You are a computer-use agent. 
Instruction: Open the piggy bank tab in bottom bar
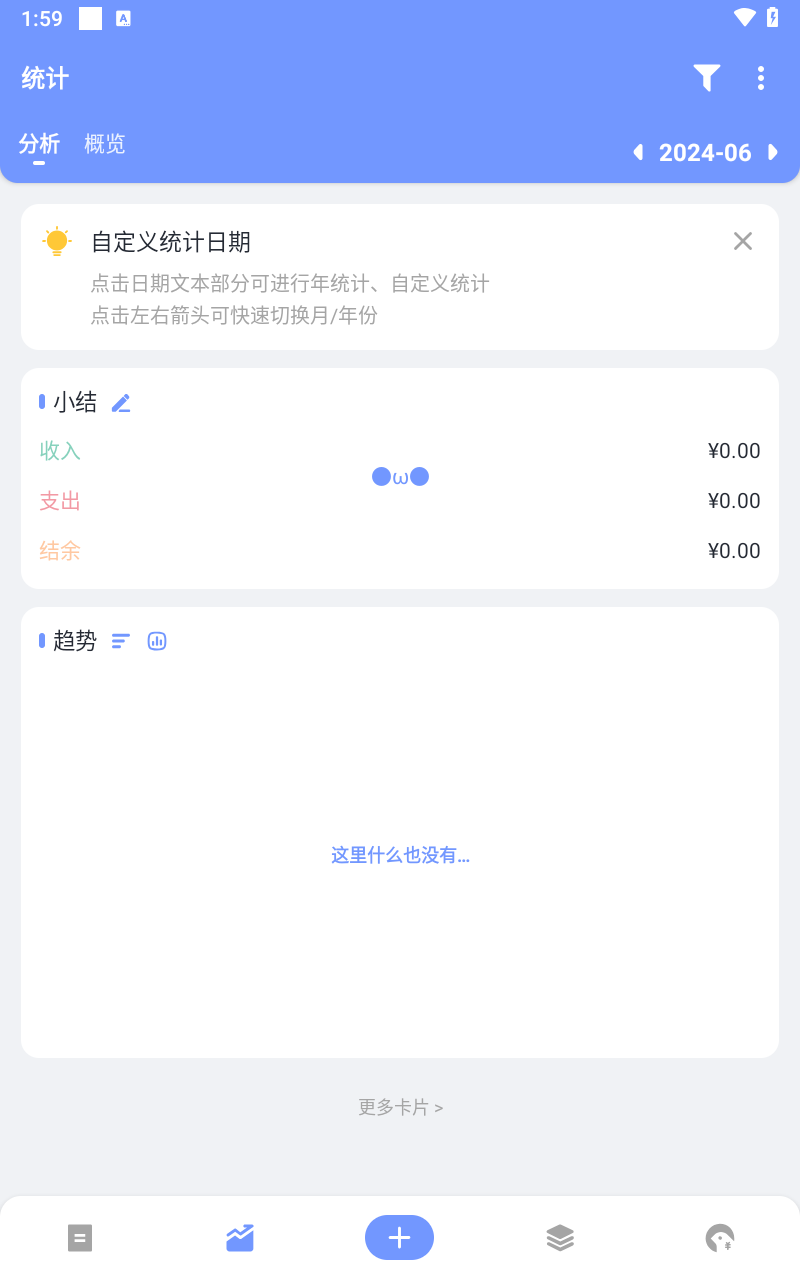pos(719,1238)
